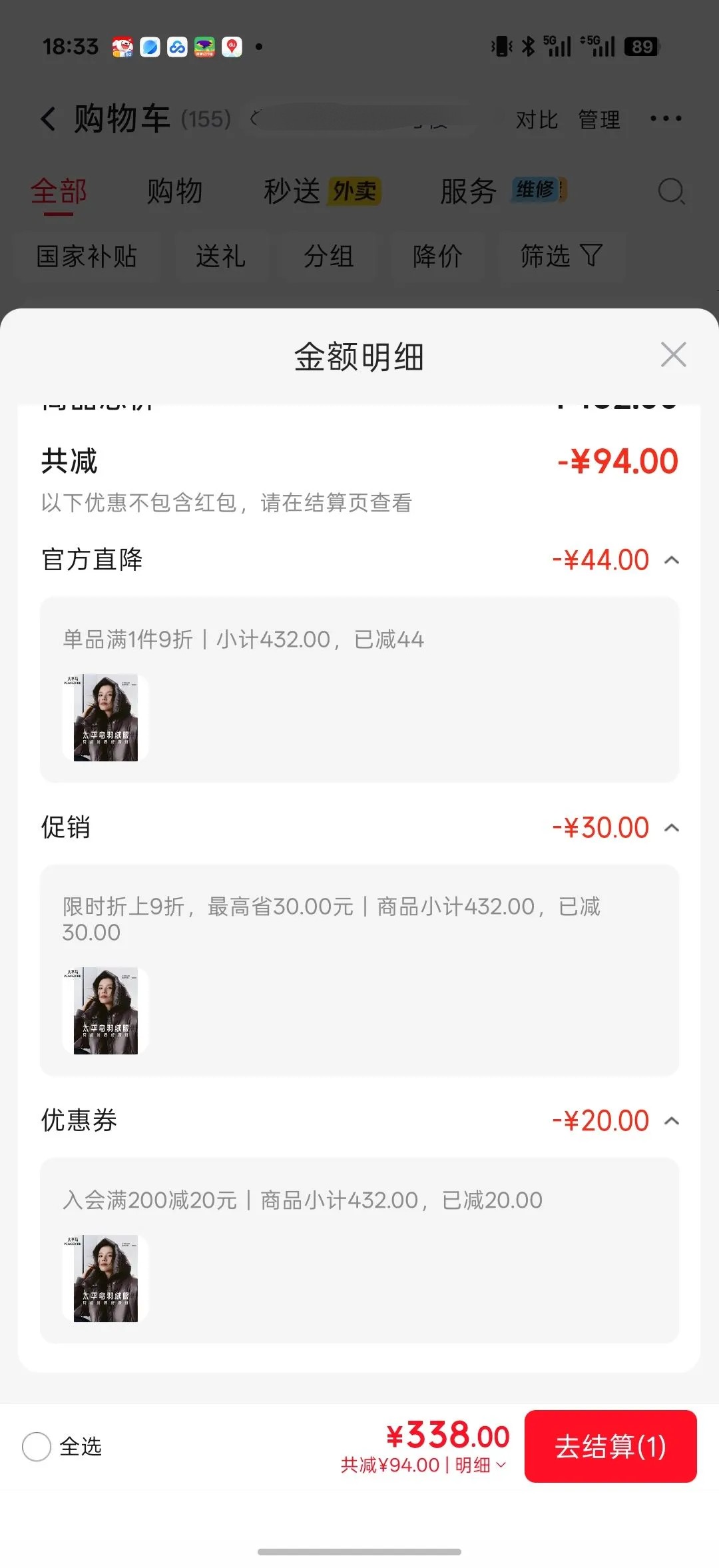719x1568 pixels.
Task: Toggle the 全选 select-all checkbox
Action: point(37,1447)
